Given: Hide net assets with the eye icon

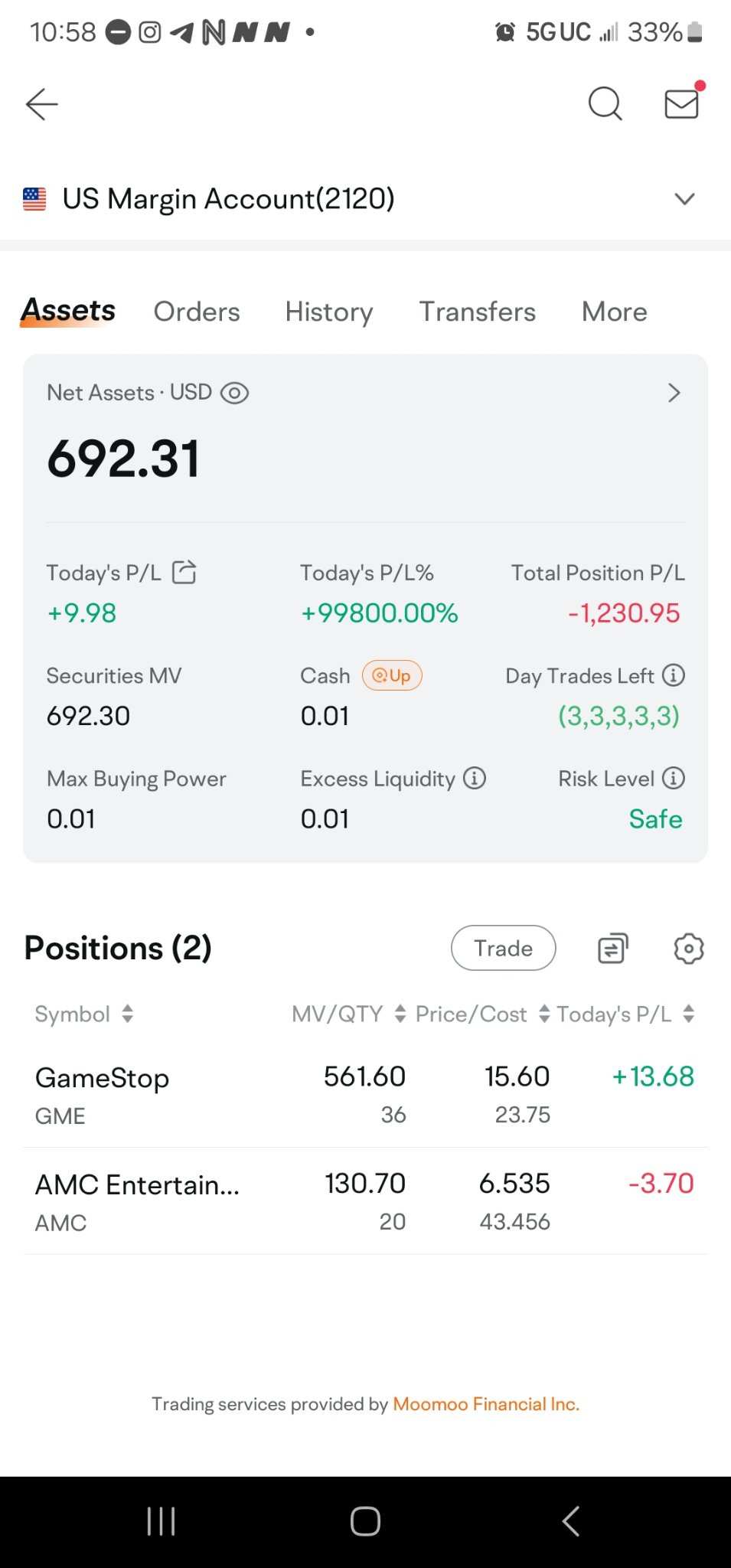Looking at the screenshot, I should tap(234, 393).
